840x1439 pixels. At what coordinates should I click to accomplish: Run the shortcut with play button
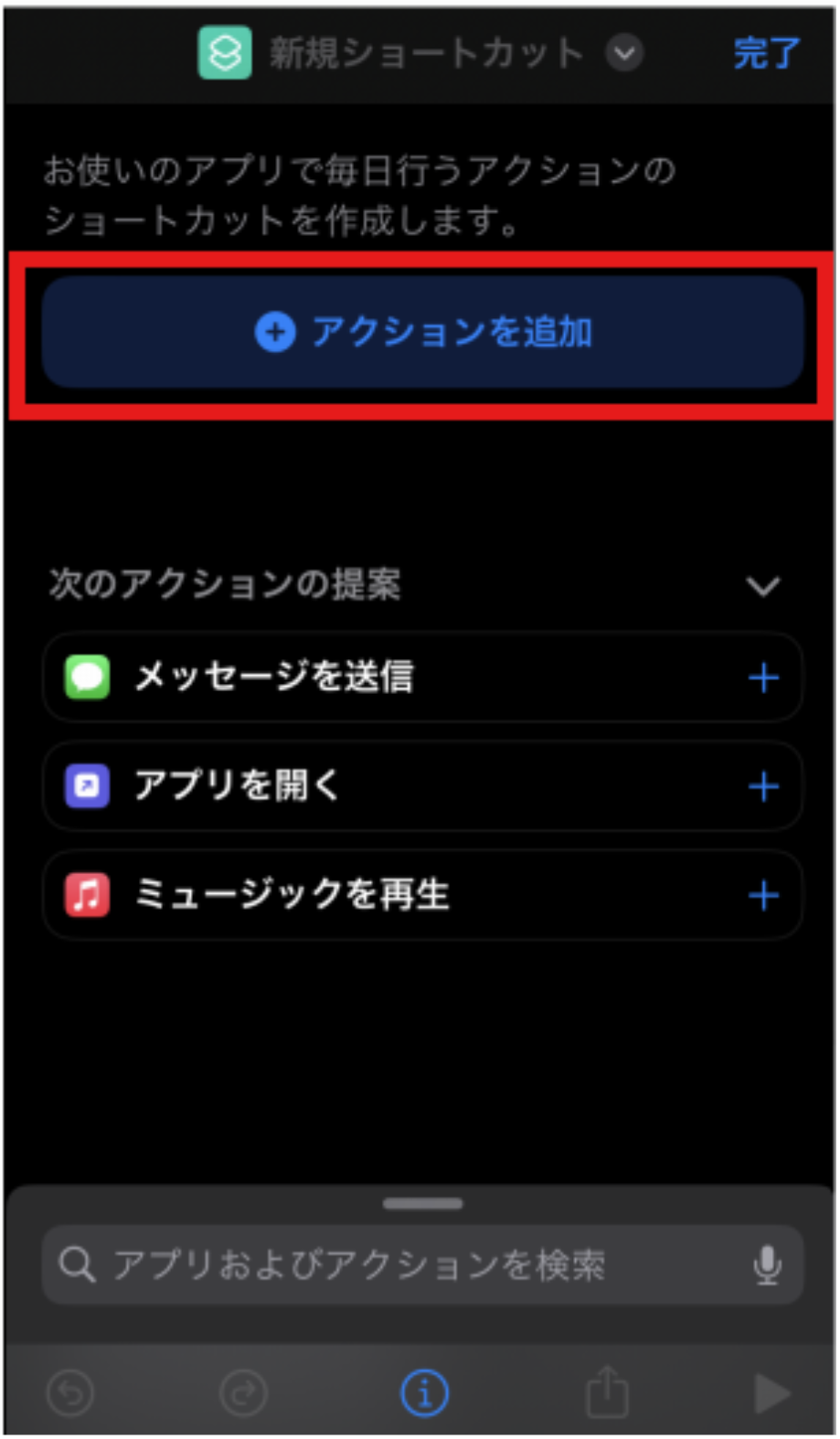pos(771,1394)
